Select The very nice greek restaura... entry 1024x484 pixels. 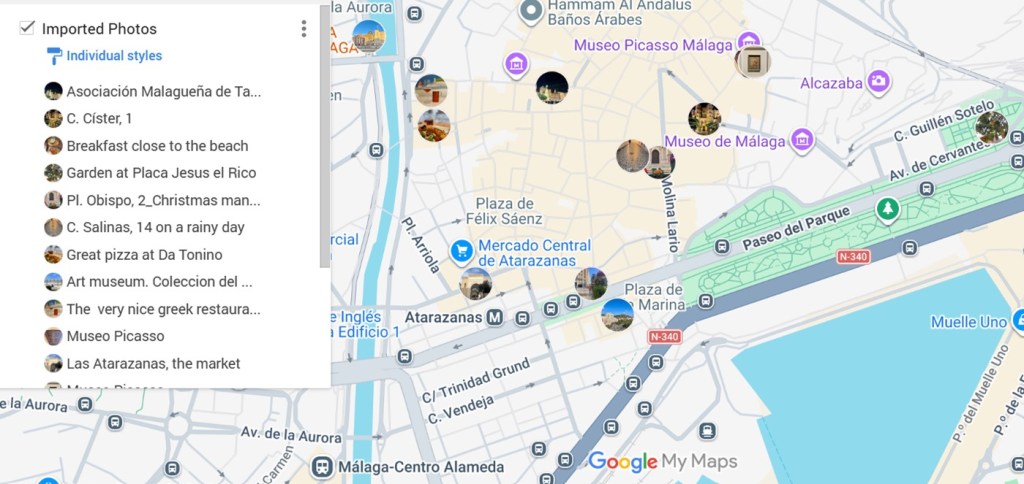point(163,309)
